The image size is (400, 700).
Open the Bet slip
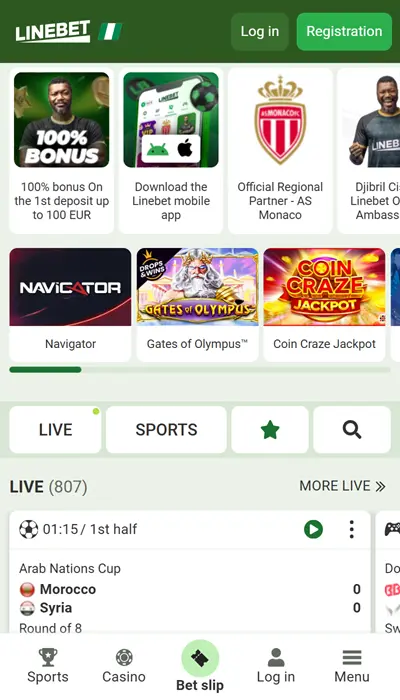click(200, 666)
